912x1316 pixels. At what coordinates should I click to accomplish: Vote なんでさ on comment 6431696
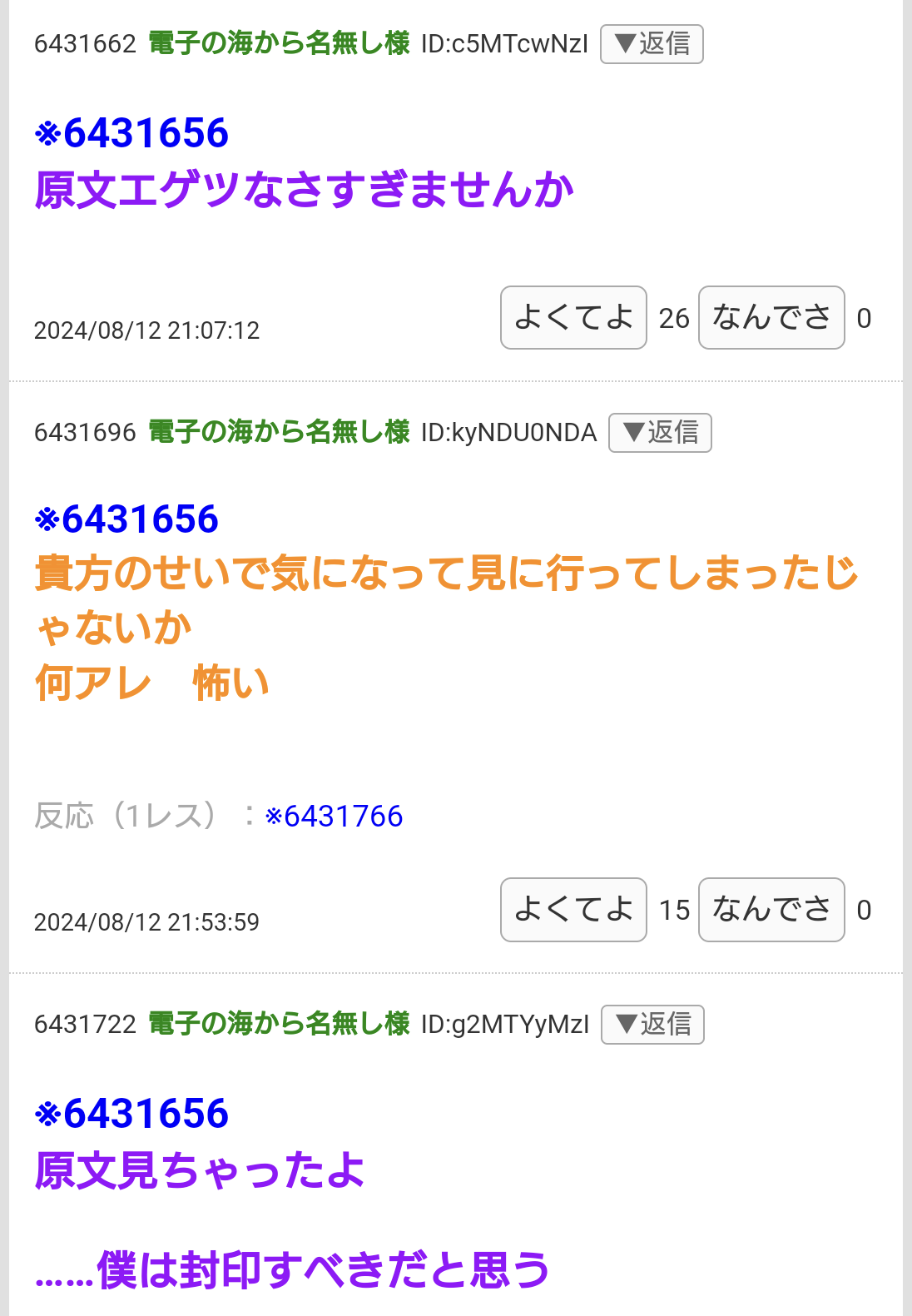tap(771, 910)
